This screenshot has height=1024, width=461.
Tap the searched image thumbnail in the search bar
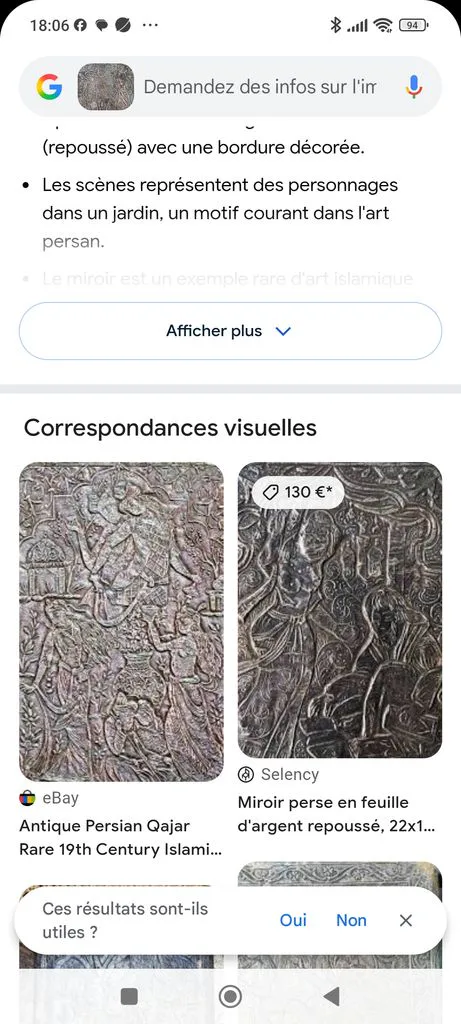point(106,86)
